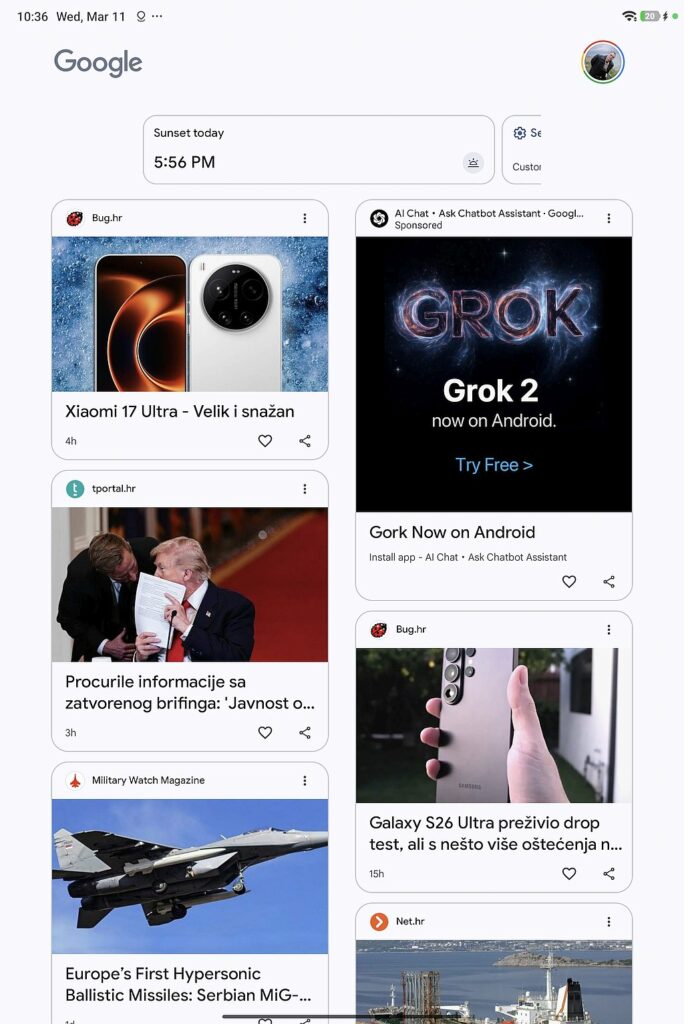Screen dimensions: 684x1024
Task: Open overflow menu on Military Watch Magazine card
Action: click(305, 780)
